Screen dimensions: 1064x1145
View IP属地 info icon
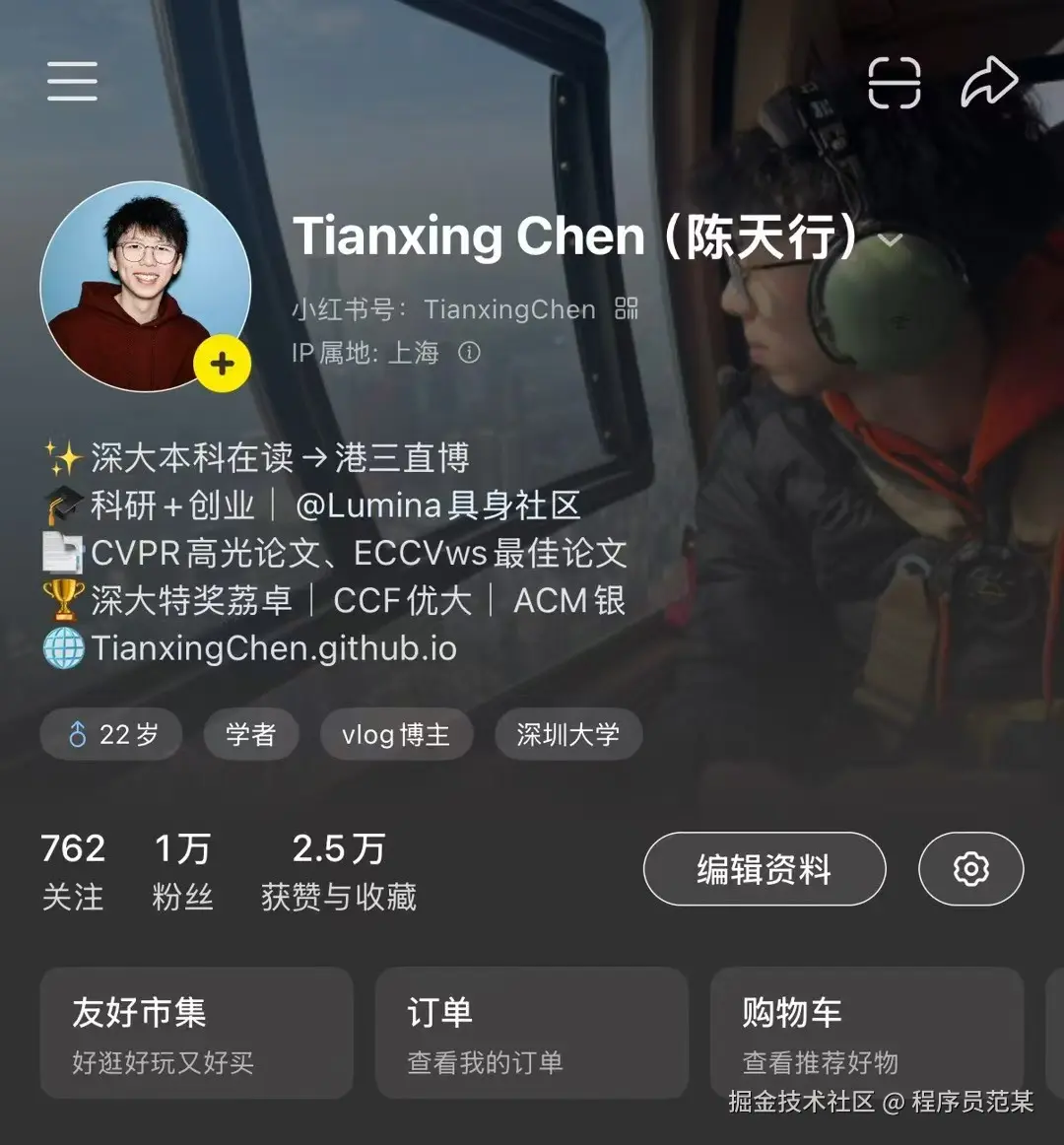470,353
